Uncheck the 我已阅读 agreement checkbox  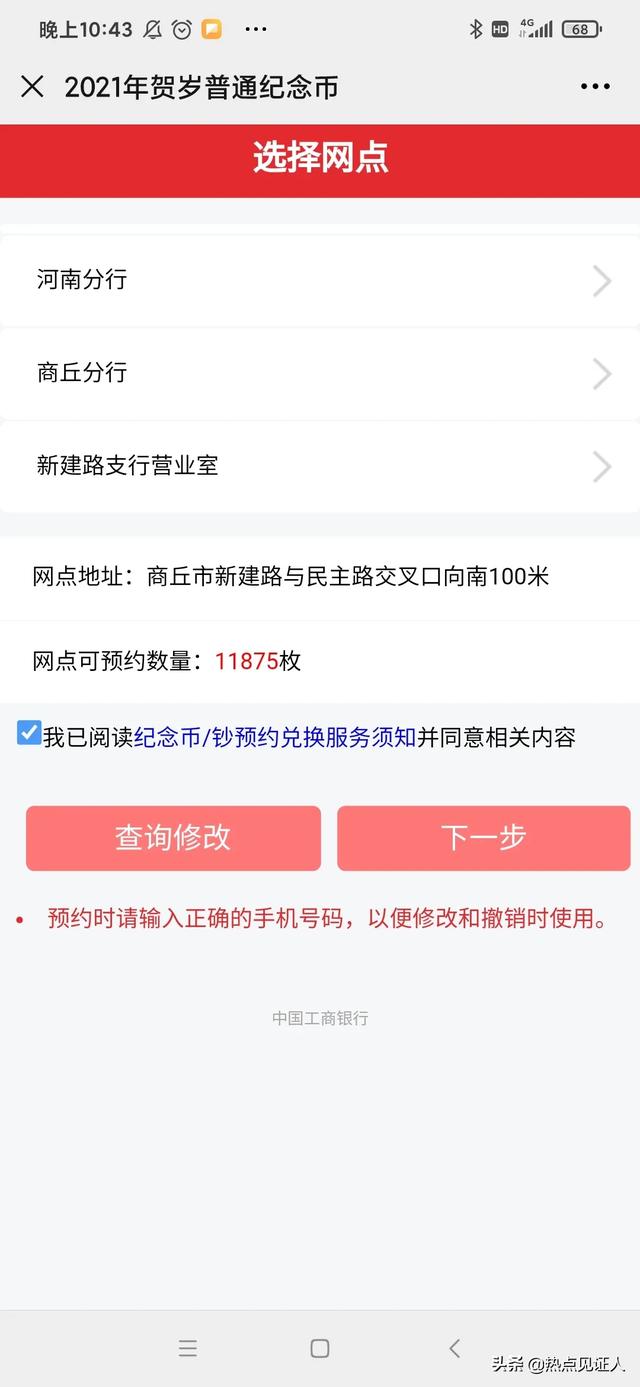(x=29, y=733)
